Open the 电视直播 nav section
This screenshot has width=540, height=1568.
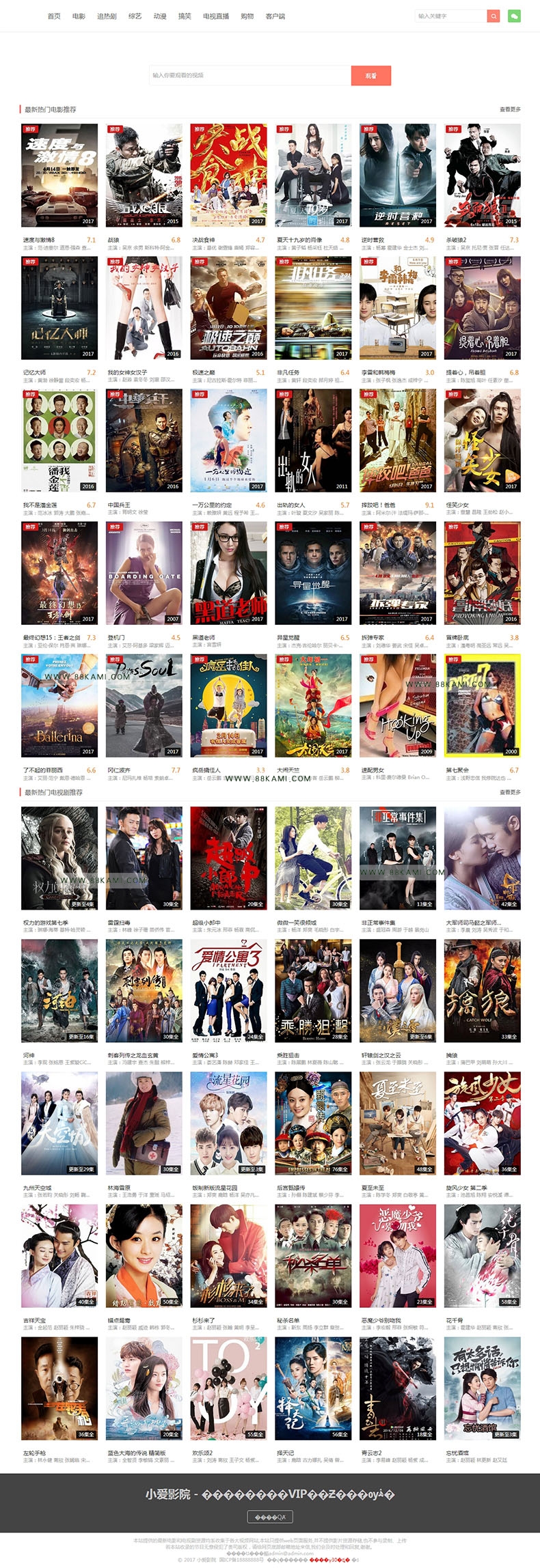pyautogui.click(x=216, y=16)
